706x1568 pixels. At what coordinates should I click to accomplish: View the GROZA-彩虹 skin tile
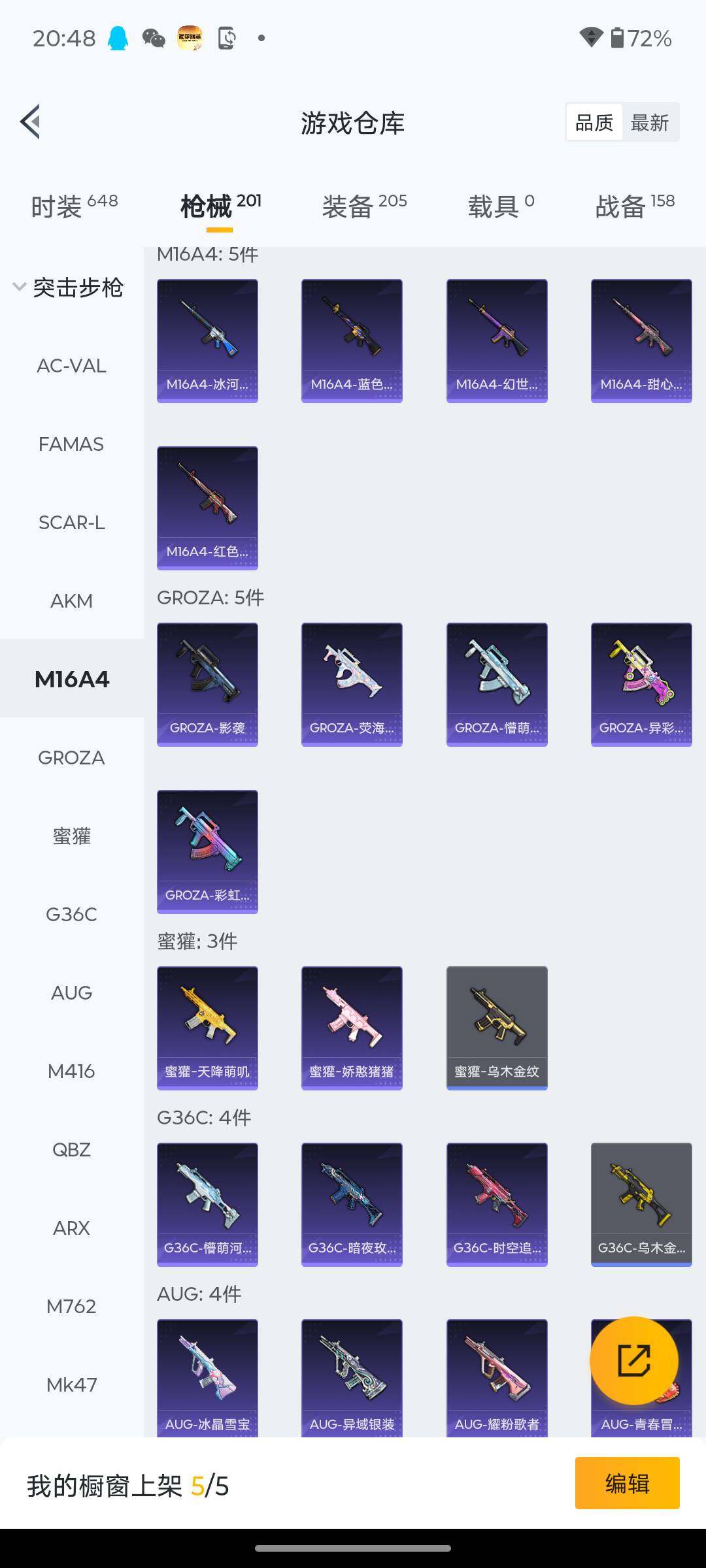[207, 851]
